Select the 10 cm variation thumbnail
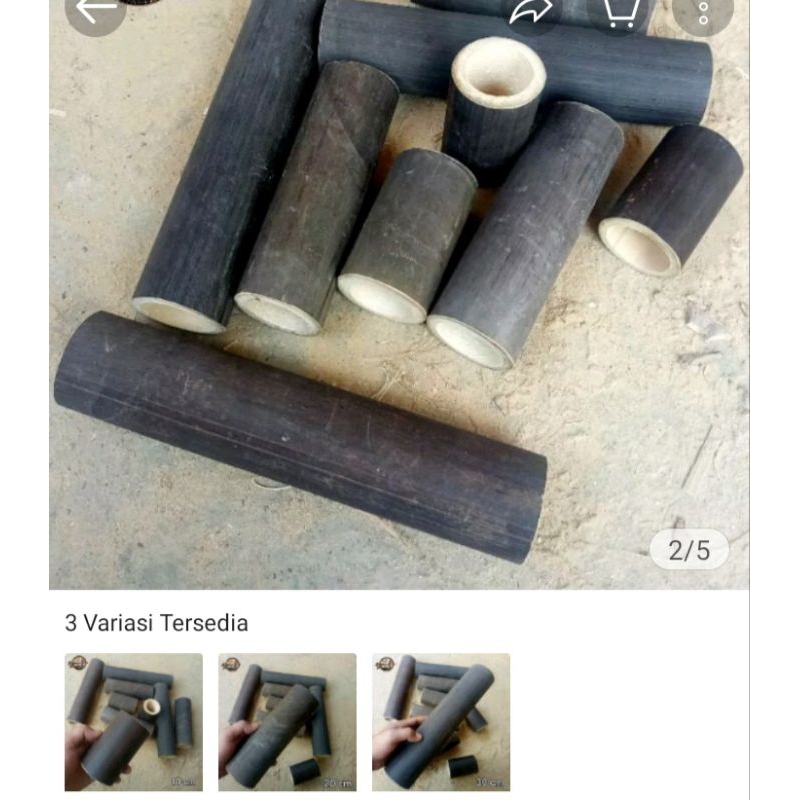Image resolution: width=800 pixels, height=800 pixels. pos(134,722)
